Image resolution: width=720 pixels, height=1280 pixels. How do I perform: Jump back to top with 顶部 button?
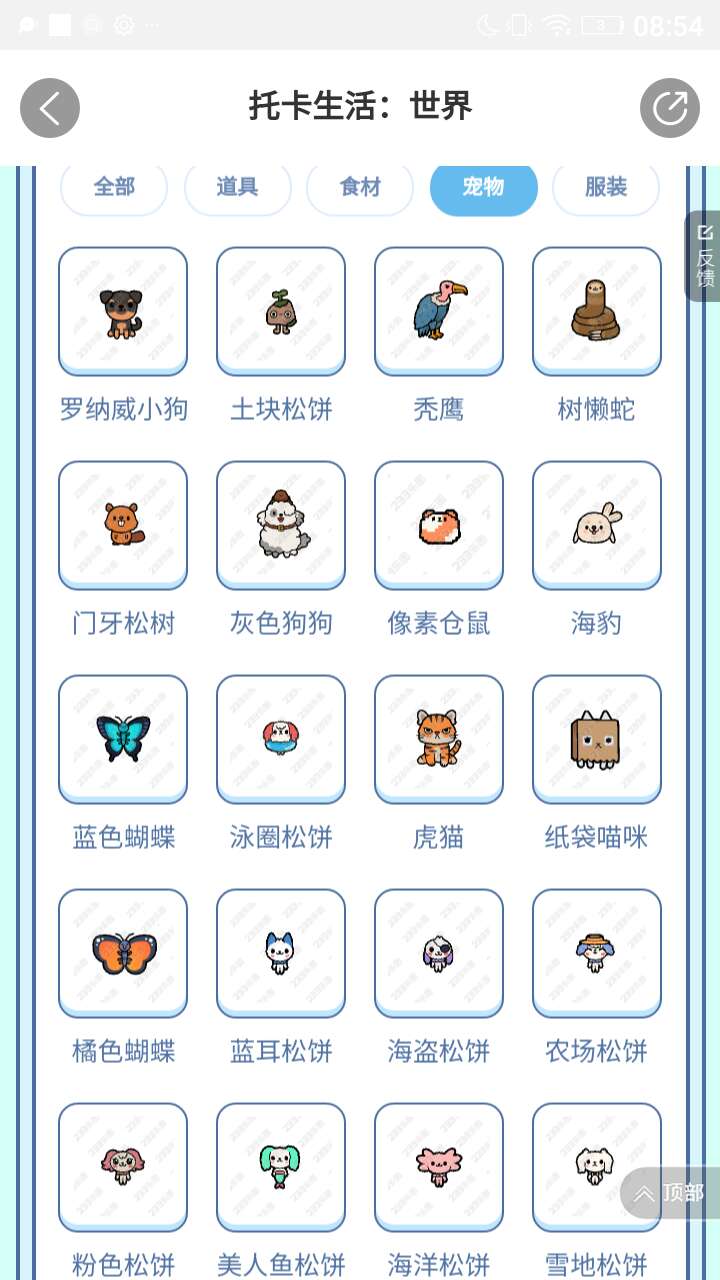tap(670, 1193)
